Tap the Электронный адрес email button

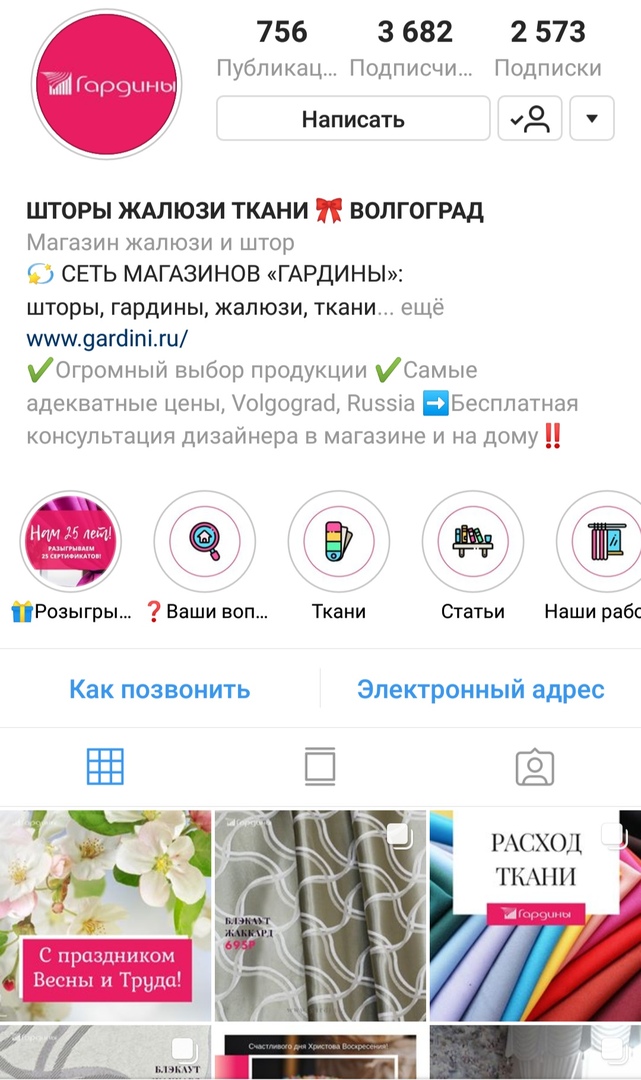(480, 689)
